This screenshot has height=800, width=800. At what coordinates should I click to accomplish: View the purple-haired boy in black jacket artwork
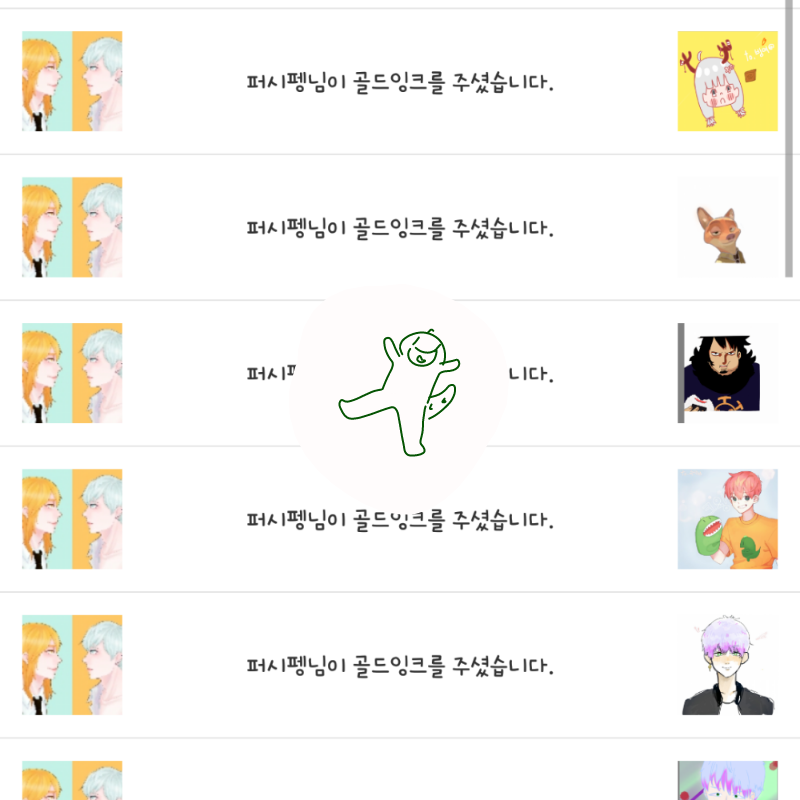pos(727,665)
